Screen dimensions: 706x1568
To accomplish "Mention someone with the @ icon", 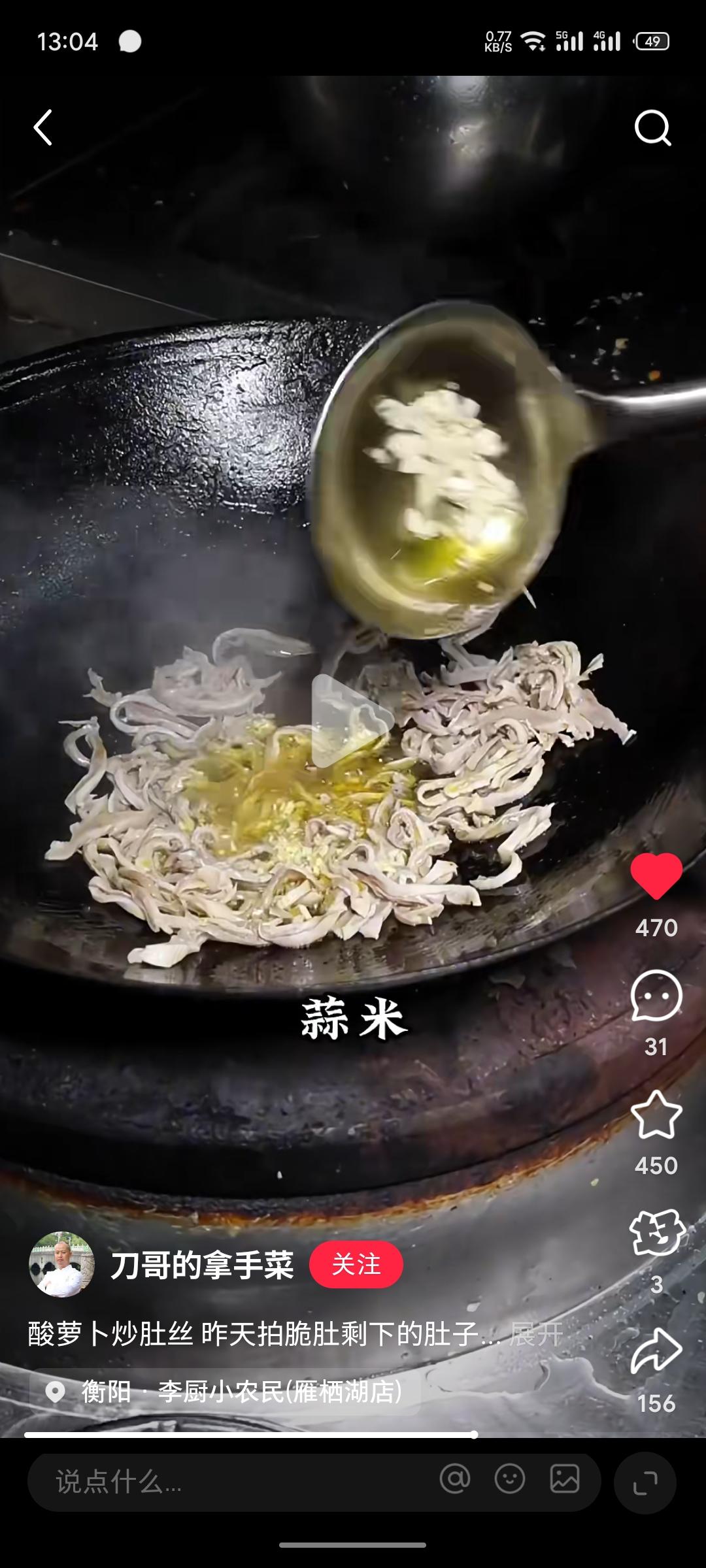I will click(455, 1478).
